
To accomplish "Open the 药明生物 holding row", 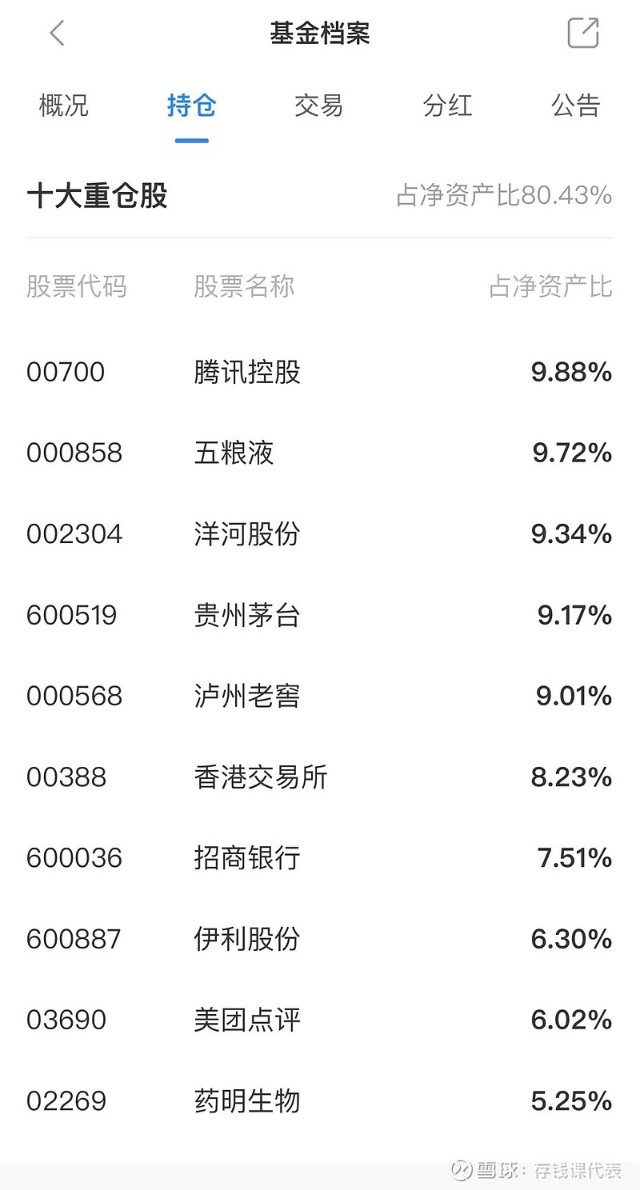I will (247, 1101).
